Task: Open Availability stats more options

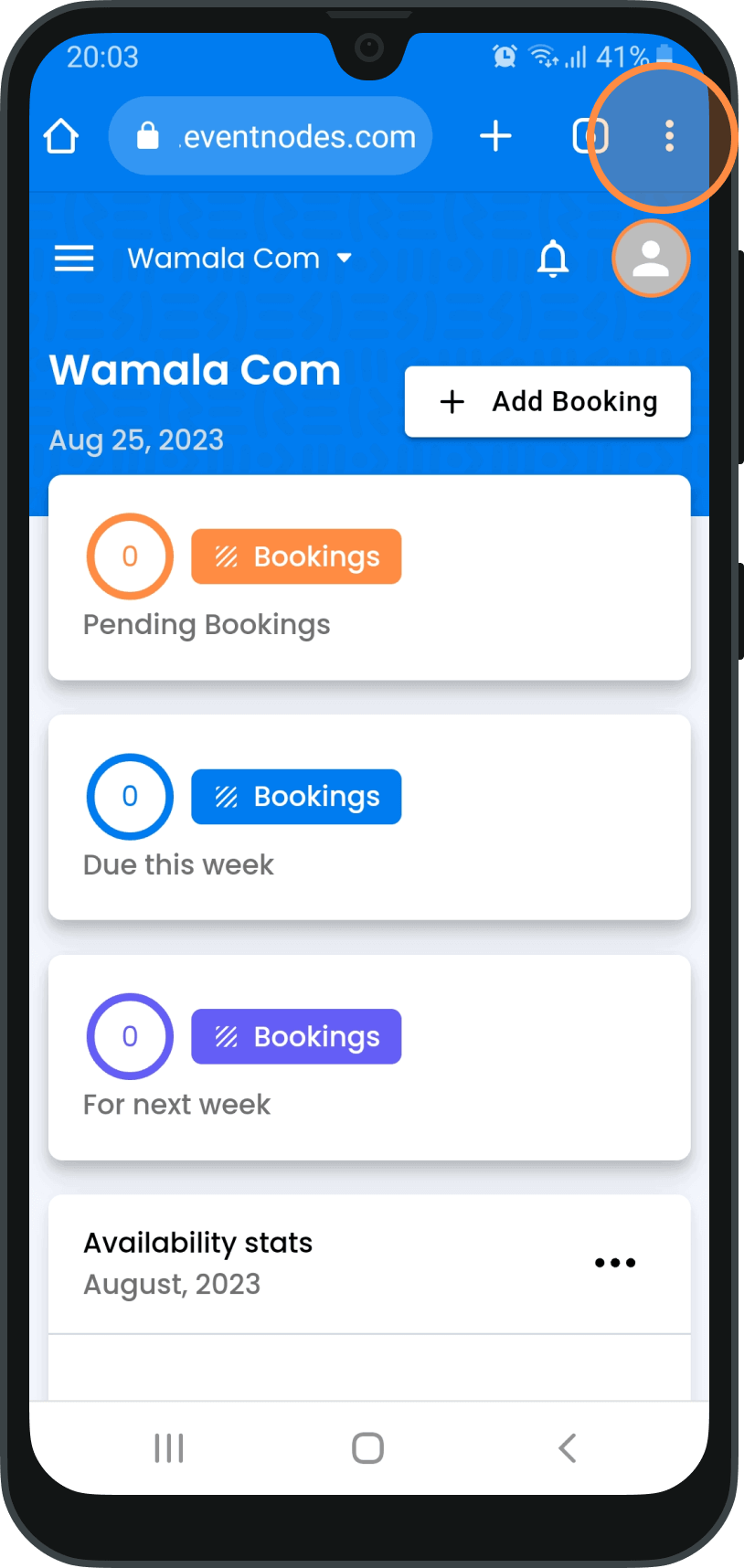Action: pos(615,1263)
